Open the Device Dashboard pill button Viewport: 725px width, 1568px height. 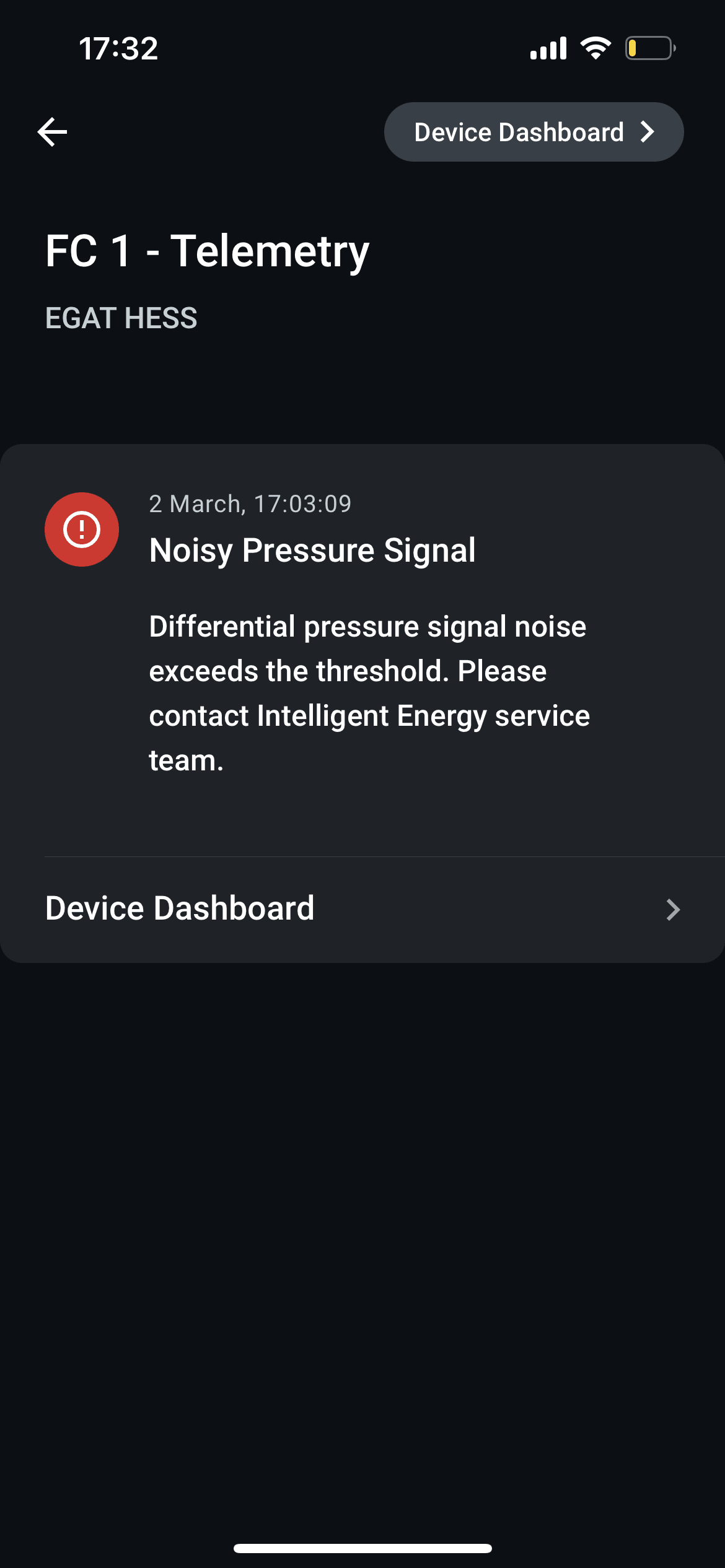pos(533,131)
